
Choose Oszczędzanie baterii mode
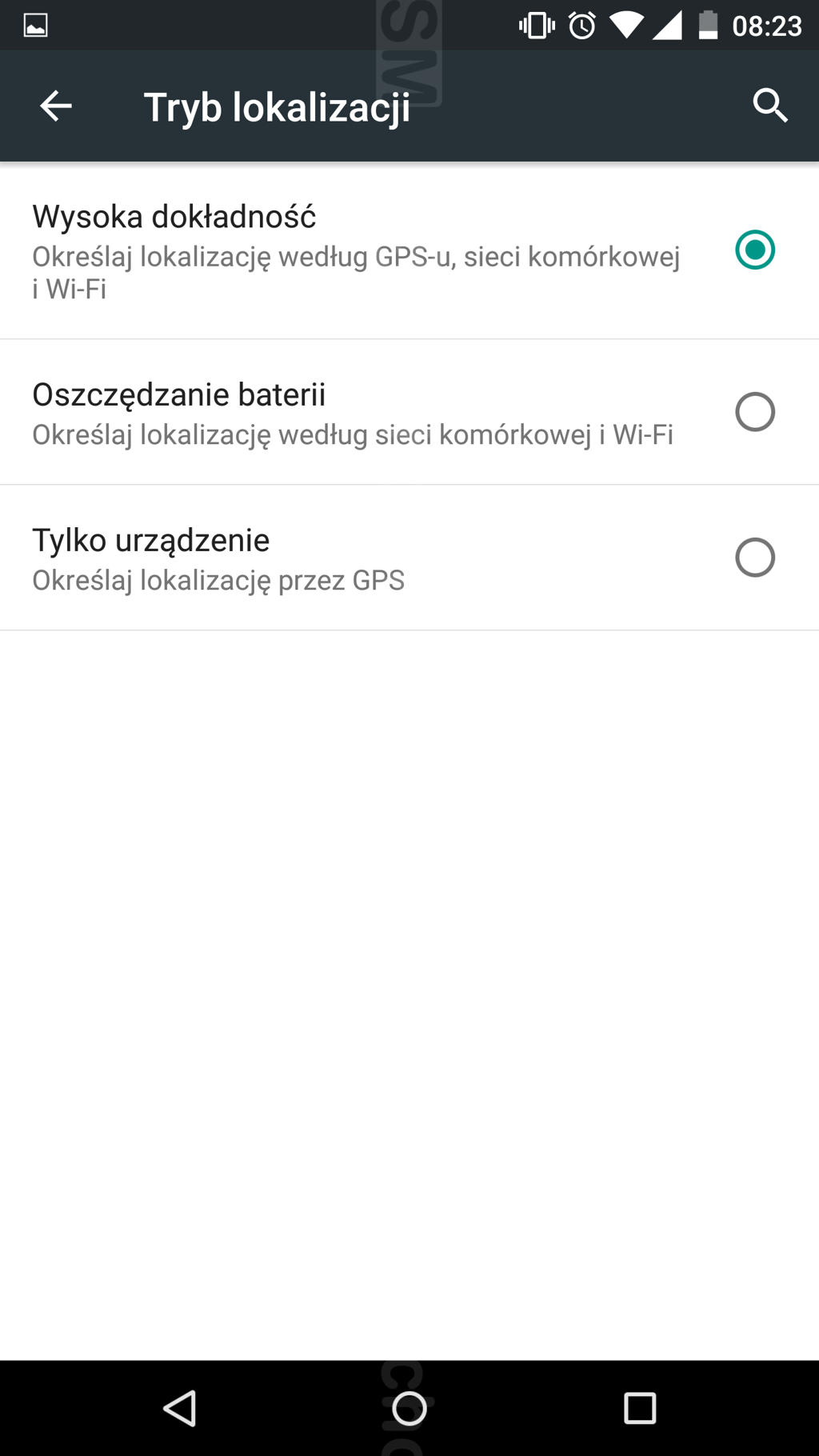coord(409,412)
